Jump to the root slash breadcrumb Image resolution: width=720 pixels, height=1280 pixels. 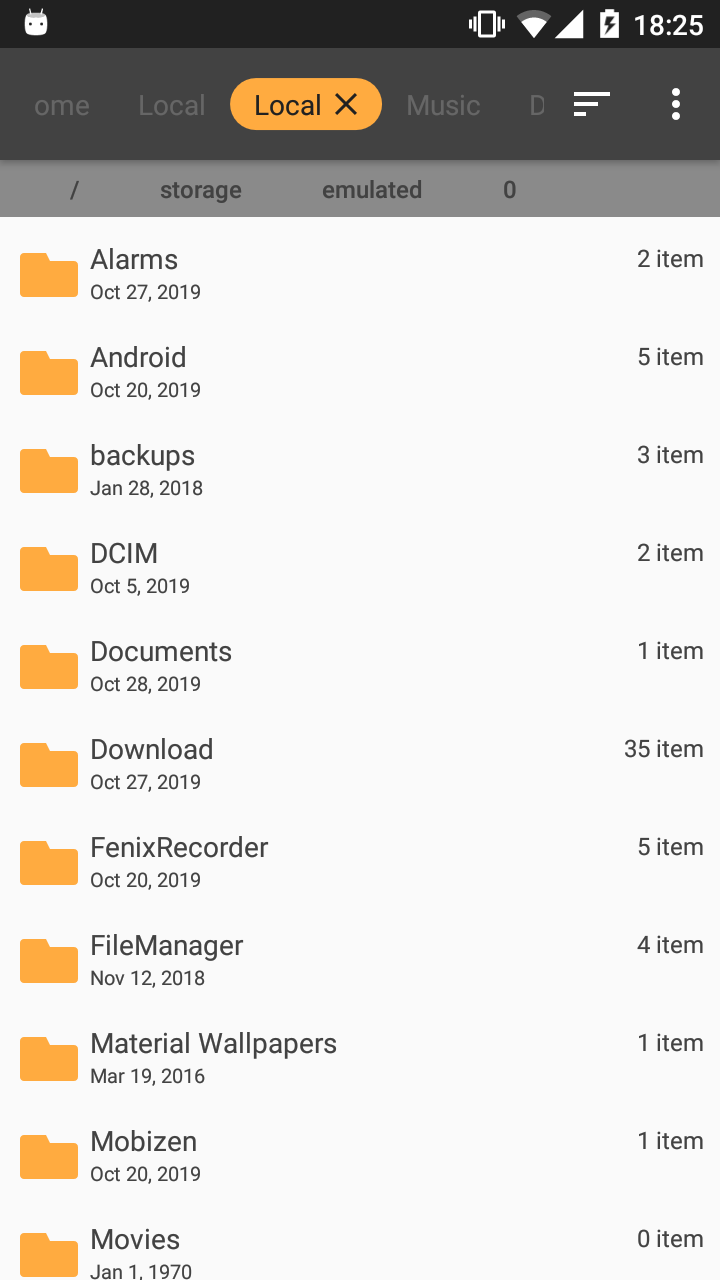point(74,189)
